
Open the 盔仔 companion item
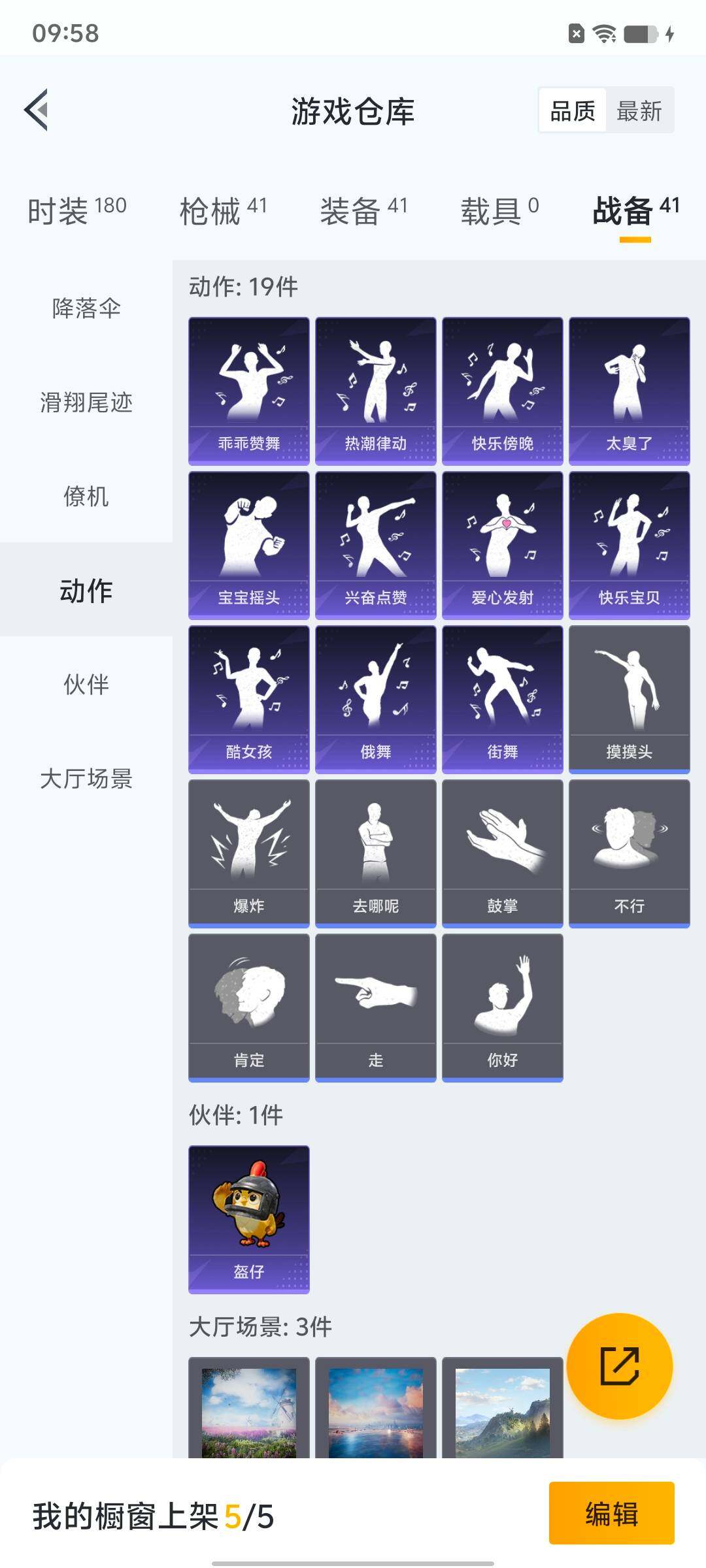248,1219
